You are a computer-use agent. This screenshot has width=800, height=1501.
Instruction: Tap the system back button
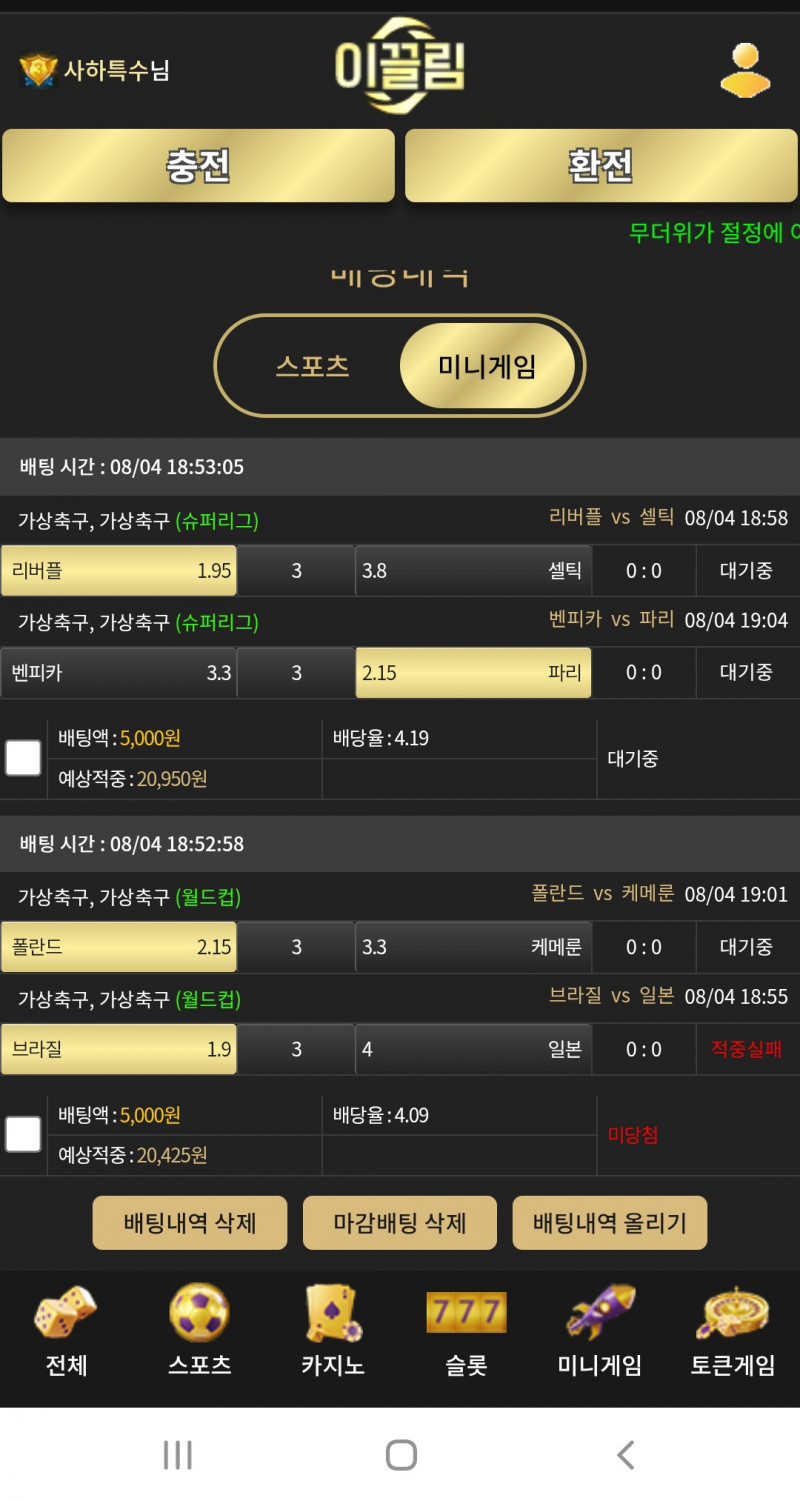626,1454
